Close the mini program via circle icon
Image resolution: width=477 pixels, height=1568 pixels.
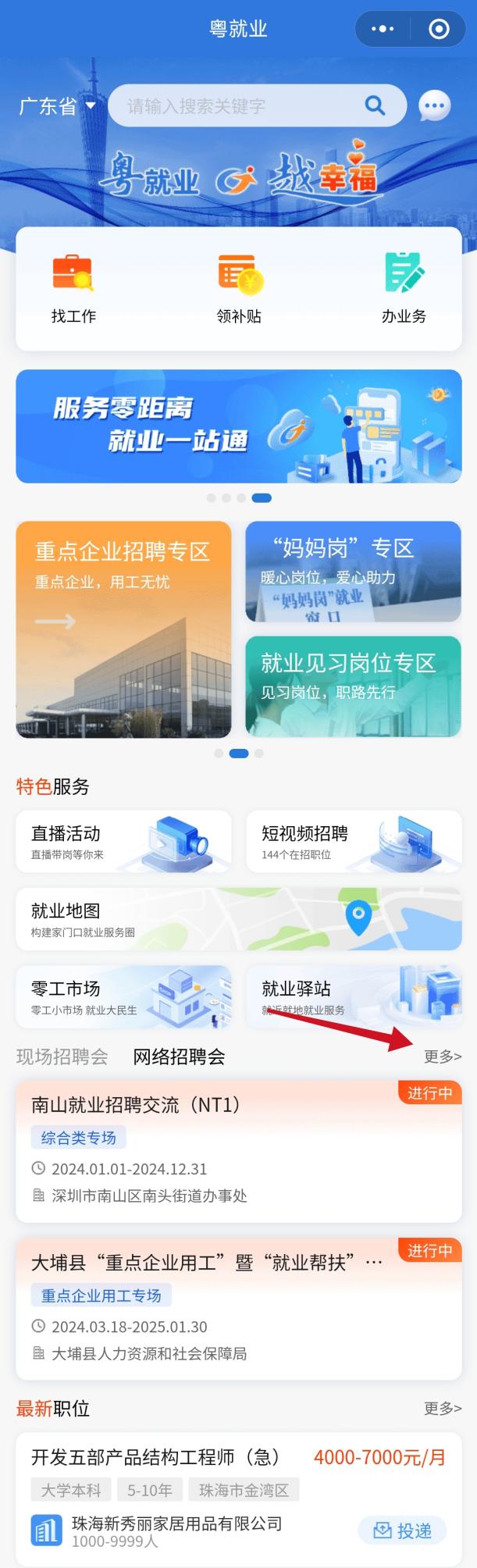(439, 30)
